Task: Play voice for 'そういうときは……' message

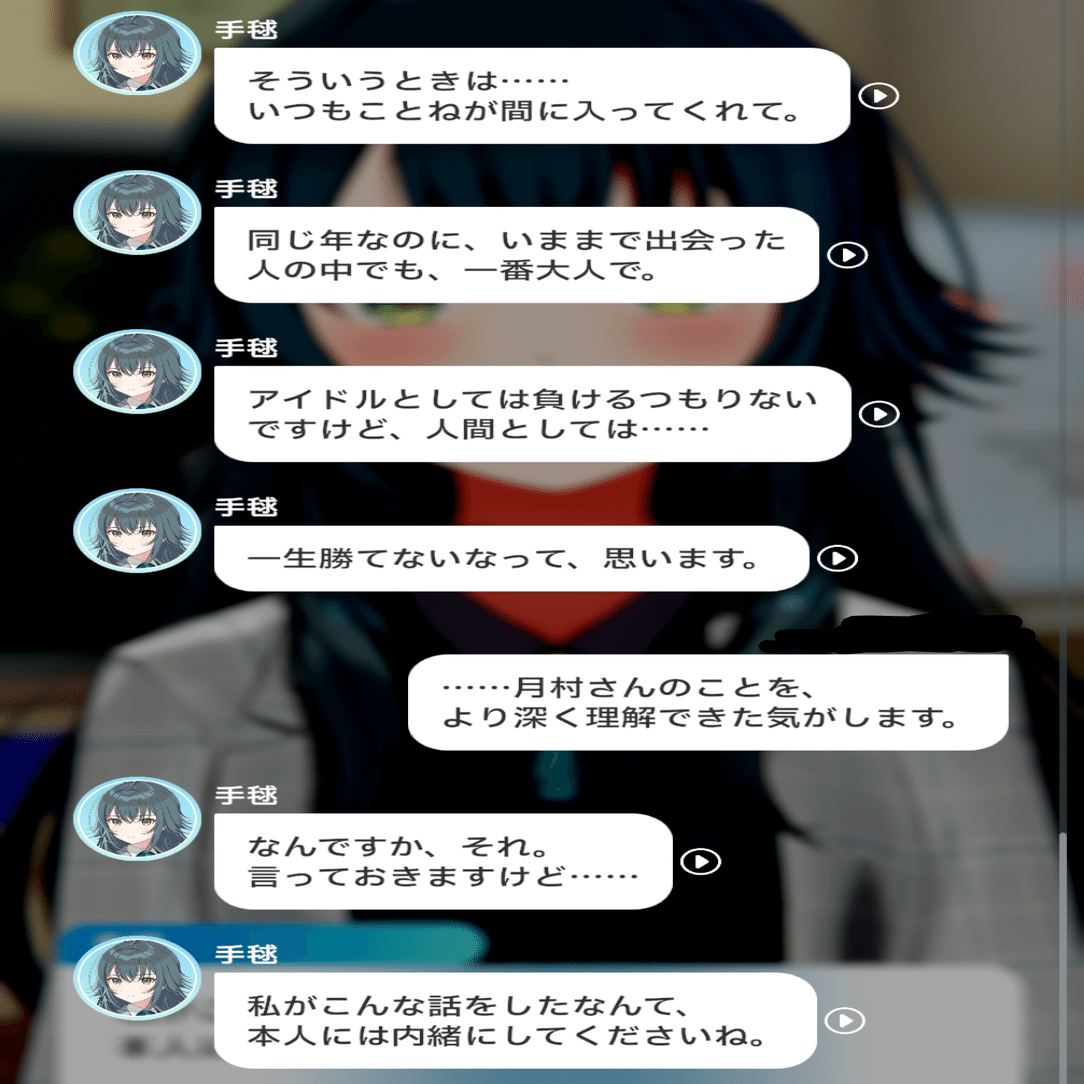Action: pyautogui.click(x=879, y=96)
